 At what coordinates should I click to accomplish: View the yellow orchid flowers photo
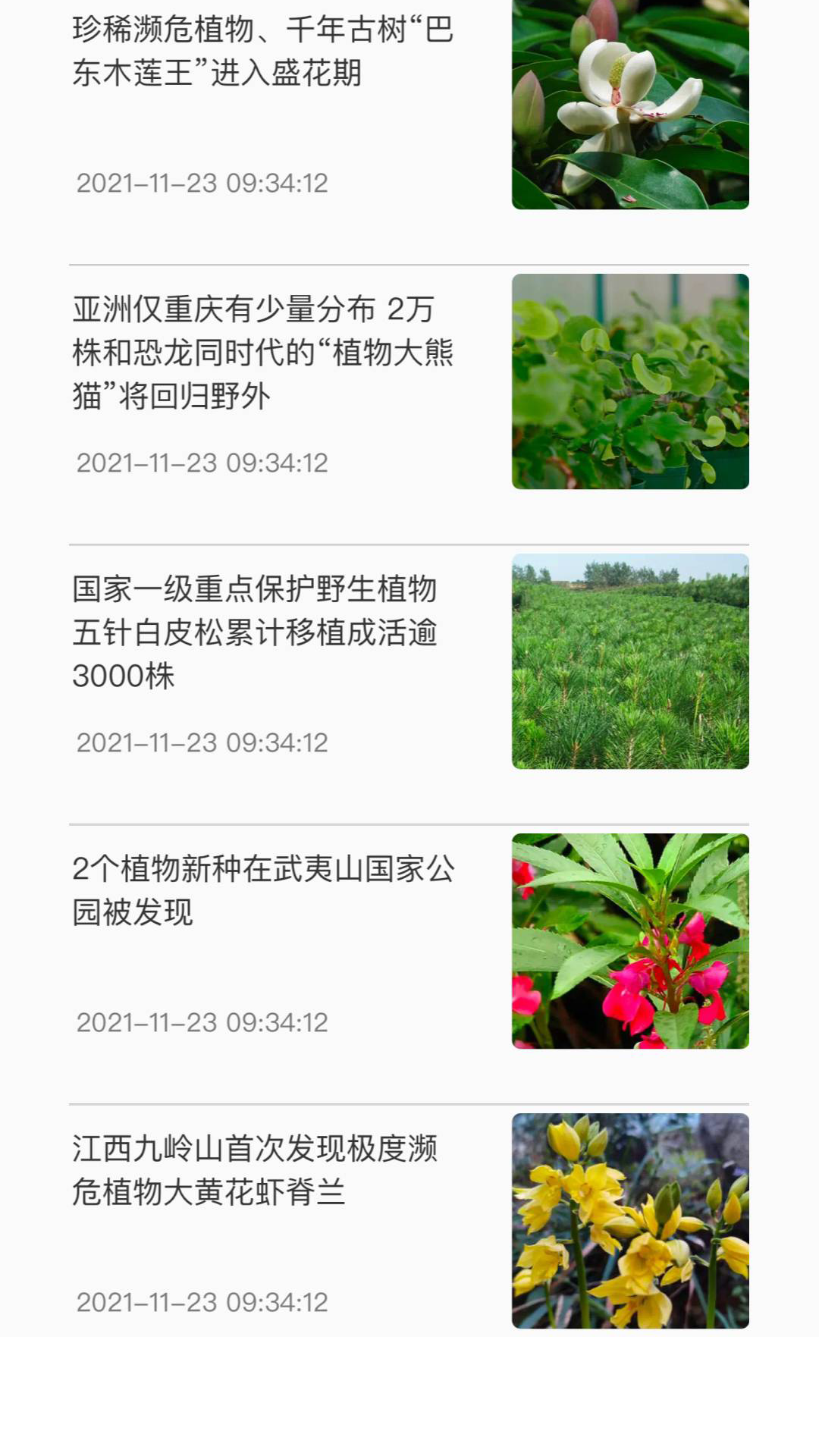(x=629, y=1217)
